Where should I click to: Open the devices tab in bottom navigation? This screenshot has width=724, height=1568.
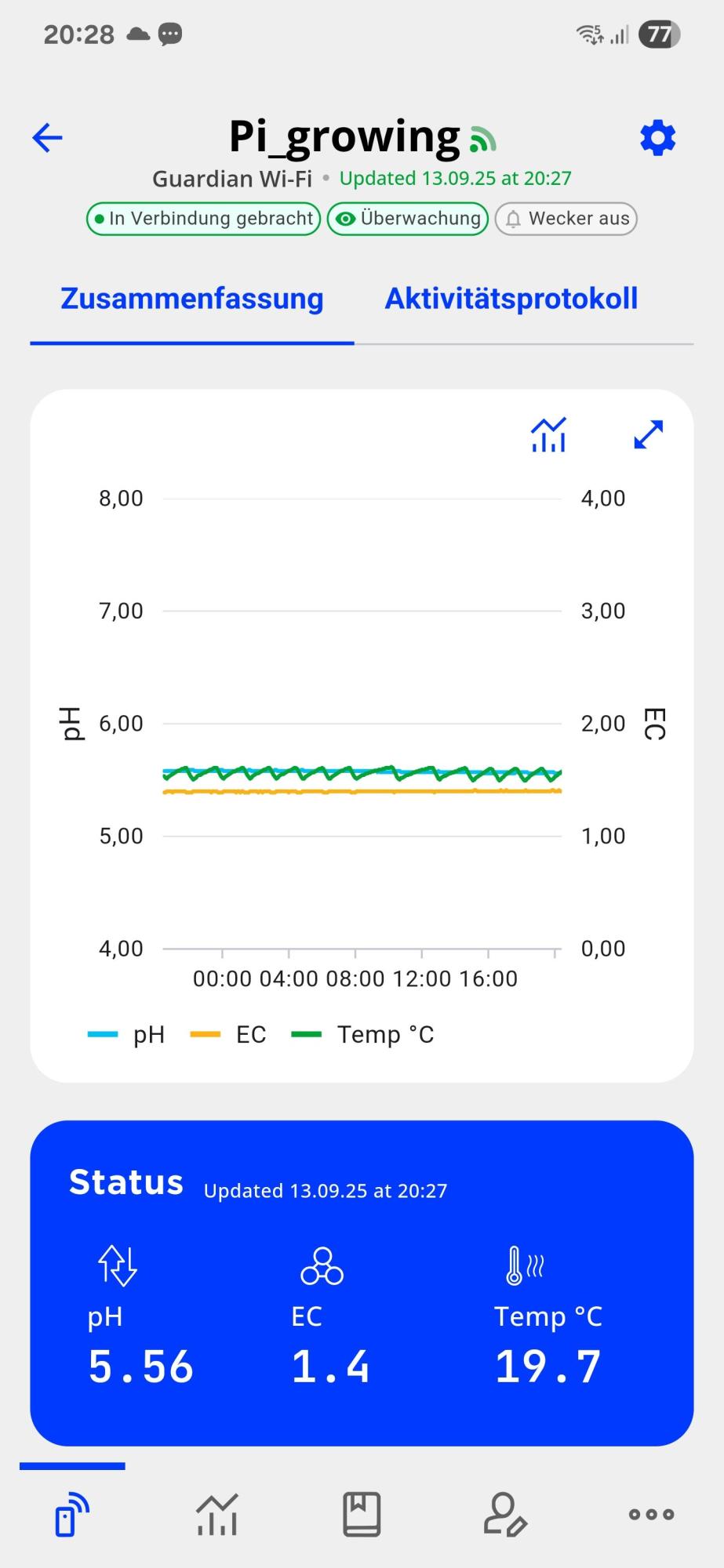(x=72, y=1514)
